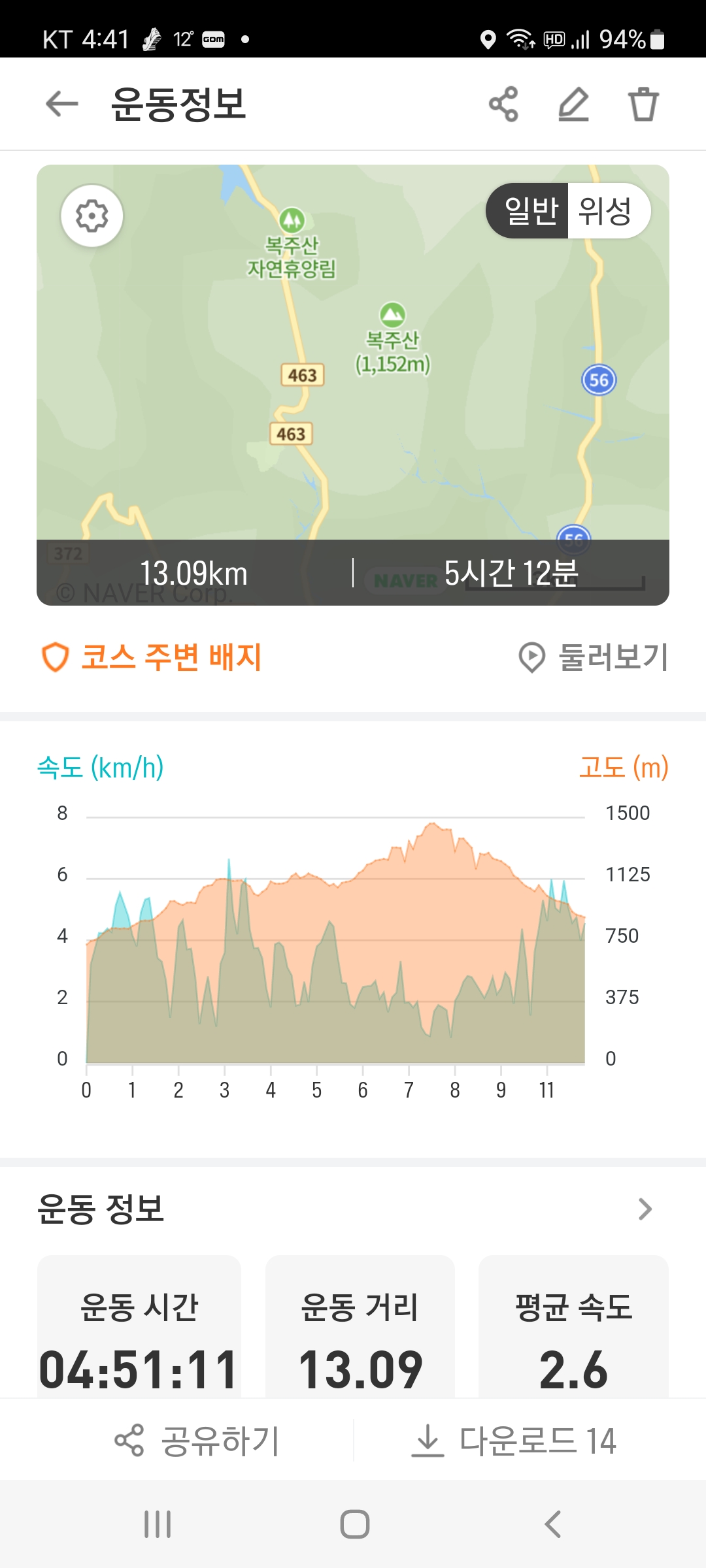The height and width of the screenshot is (1568, 706).
Task: Go to the home screen
Action: [x=354, y=1524]
